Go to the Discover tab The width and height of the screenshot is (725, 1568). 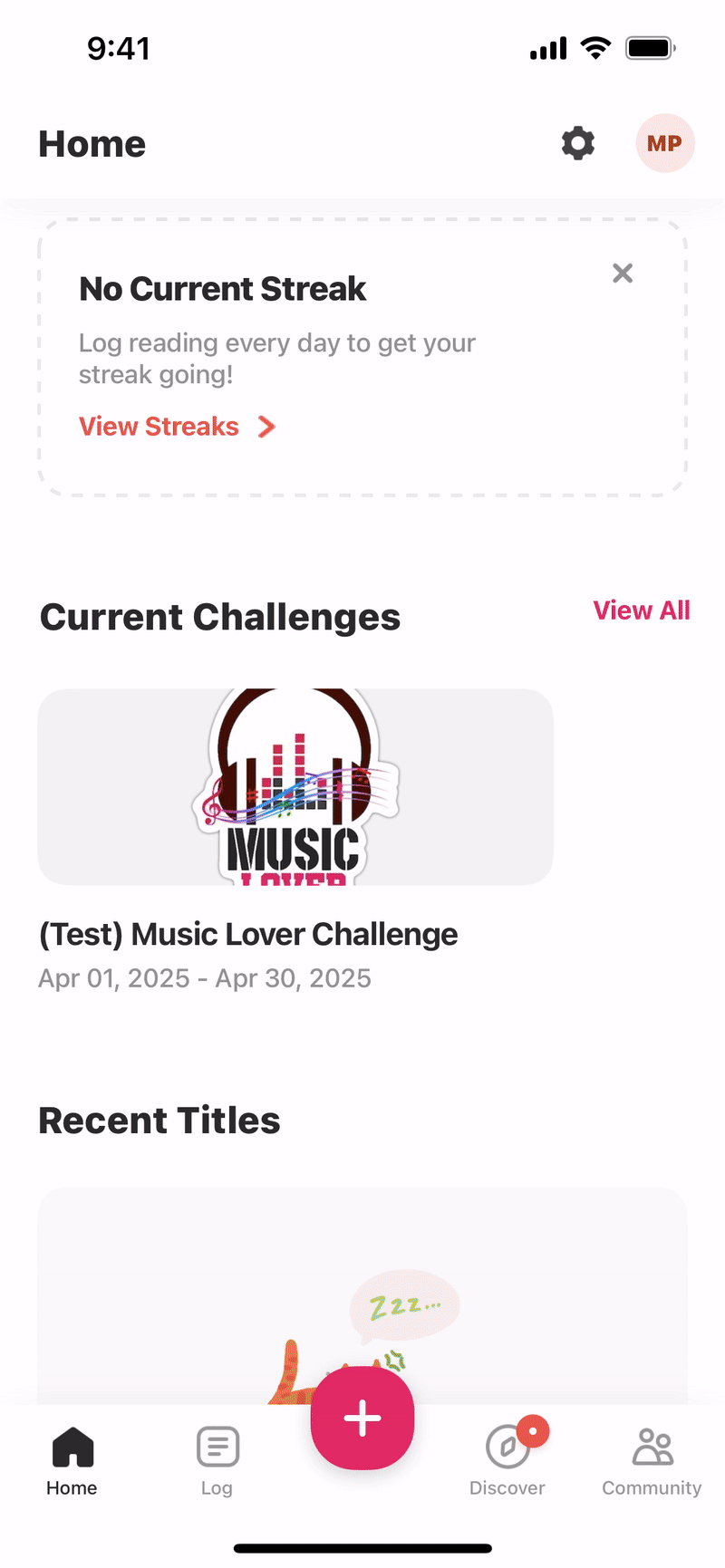point(507,1460)
